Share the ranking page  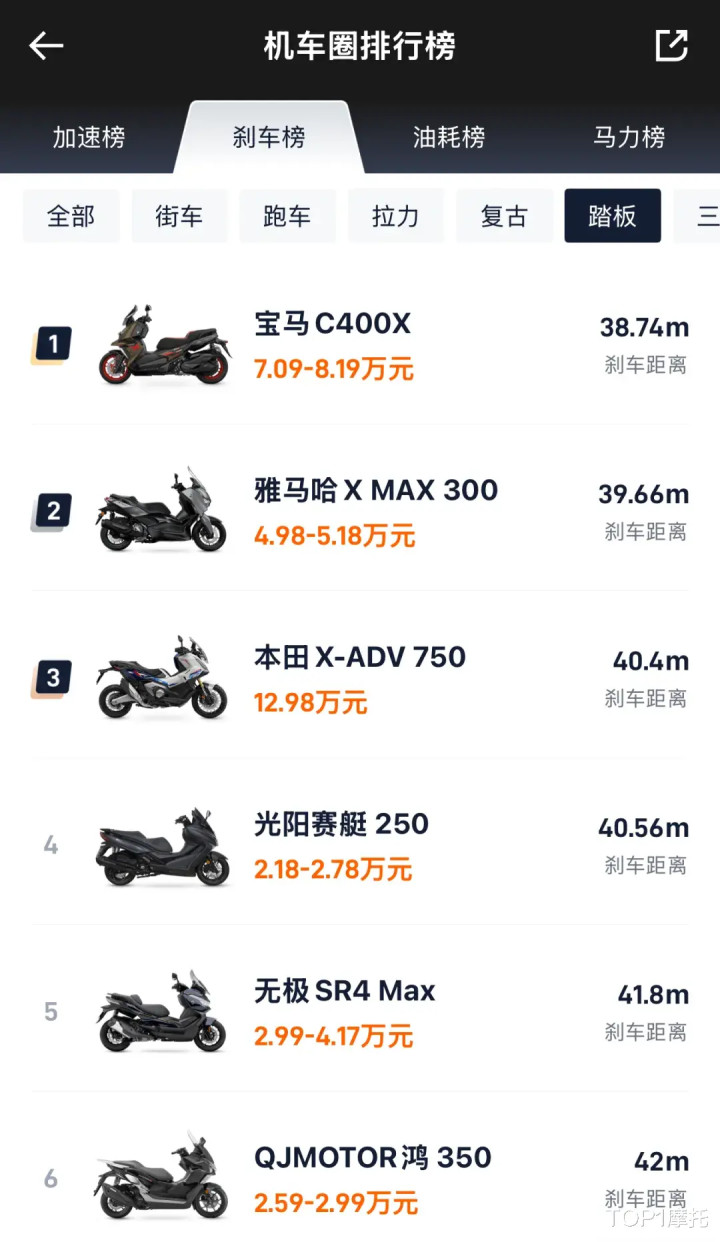click(671, 46)
